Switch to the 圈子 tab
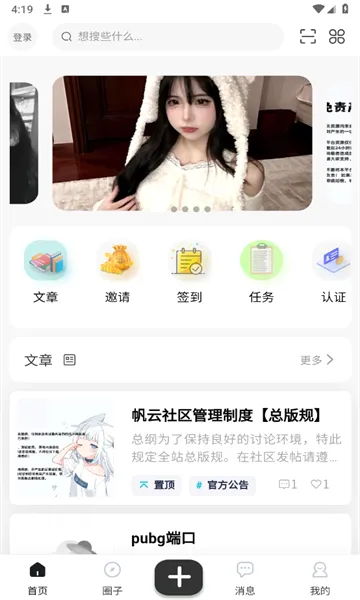The height and width of the screenshot is (600, 360). point(112,579)
